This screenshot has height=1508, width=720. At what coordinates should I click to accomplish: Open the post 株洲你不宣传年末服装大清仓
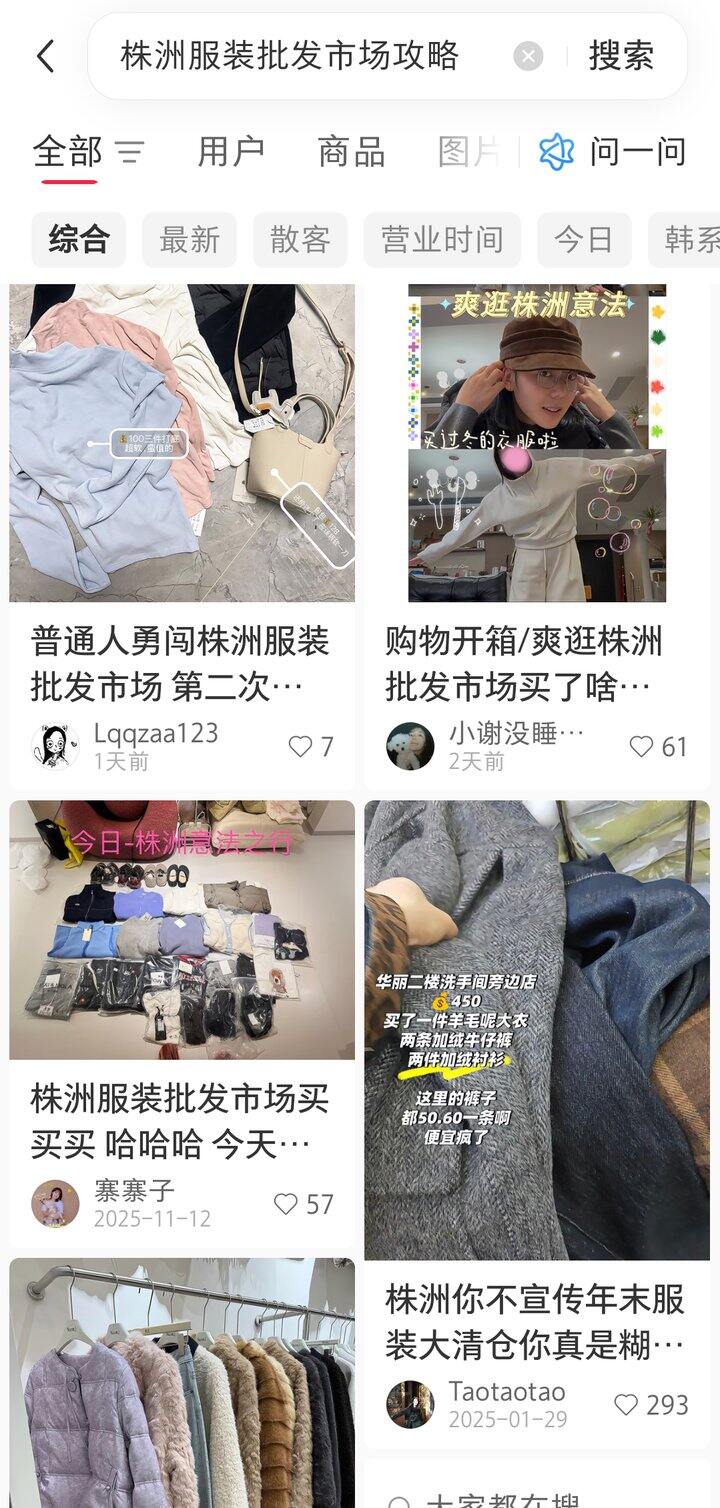tap(535, 1321)
